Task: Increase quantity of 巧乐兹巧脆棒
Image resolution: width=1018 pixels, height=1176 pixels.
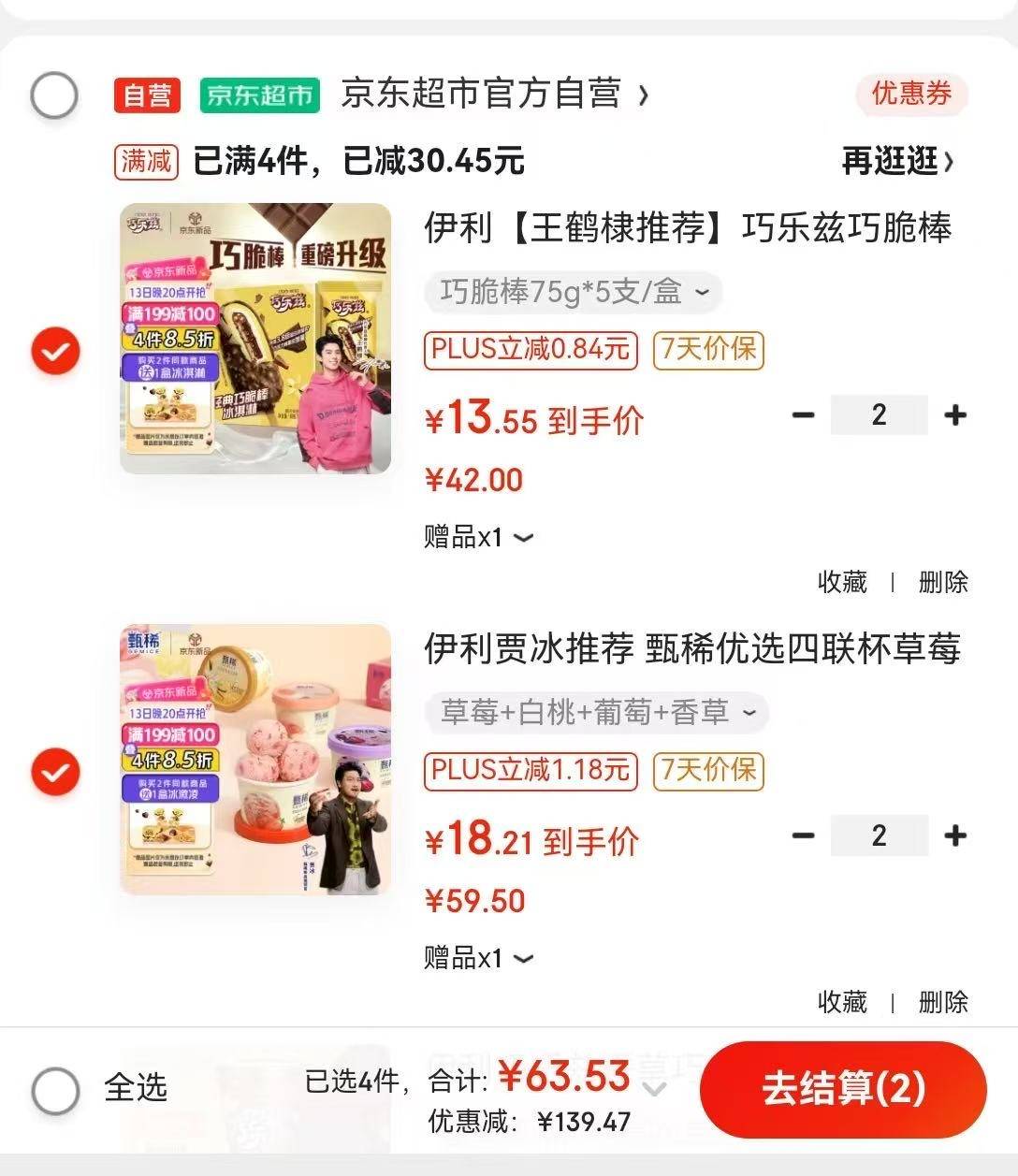Action: point(955,414)
